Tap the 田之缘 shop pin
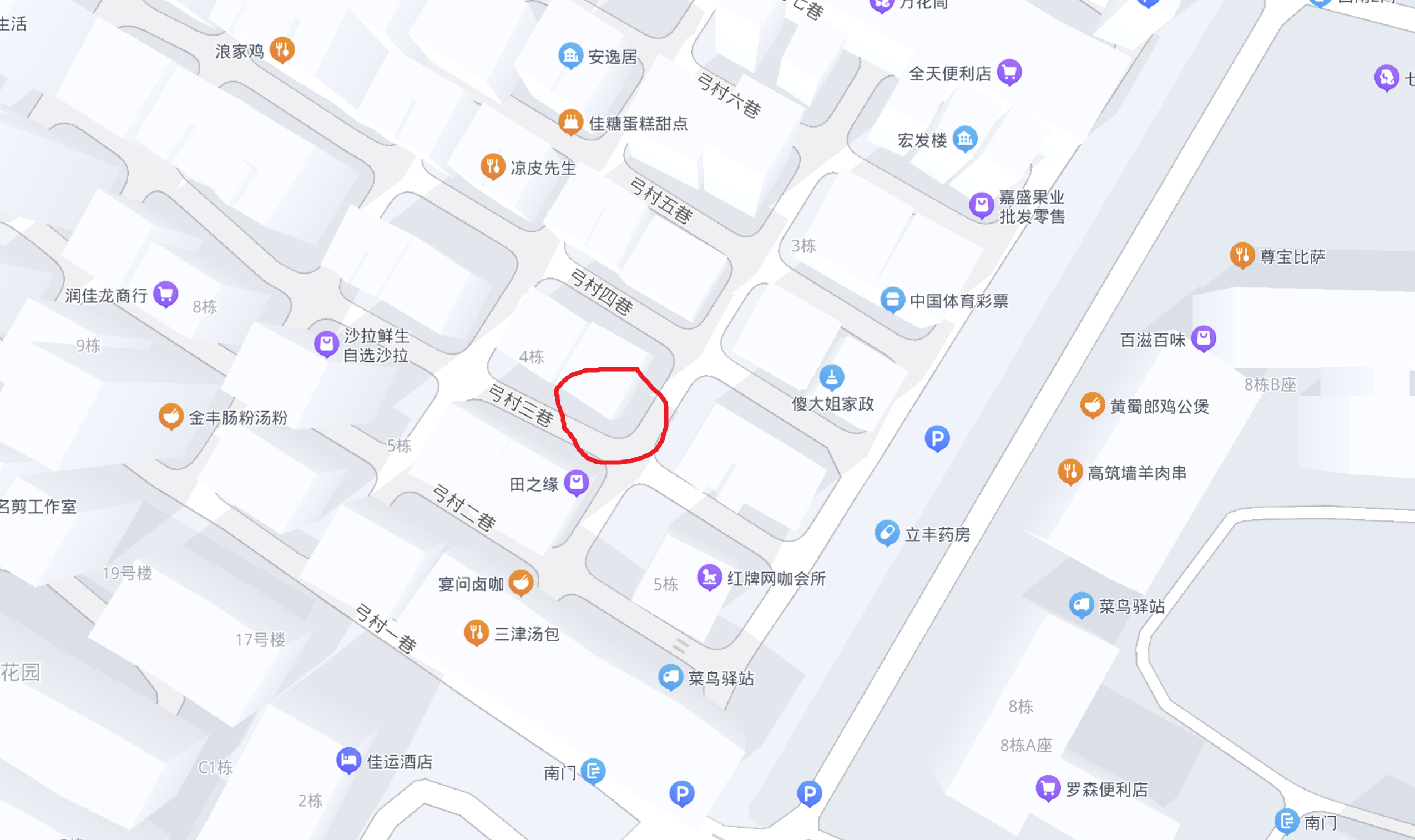Viewport: 1415px width, 840px height. 576,482
